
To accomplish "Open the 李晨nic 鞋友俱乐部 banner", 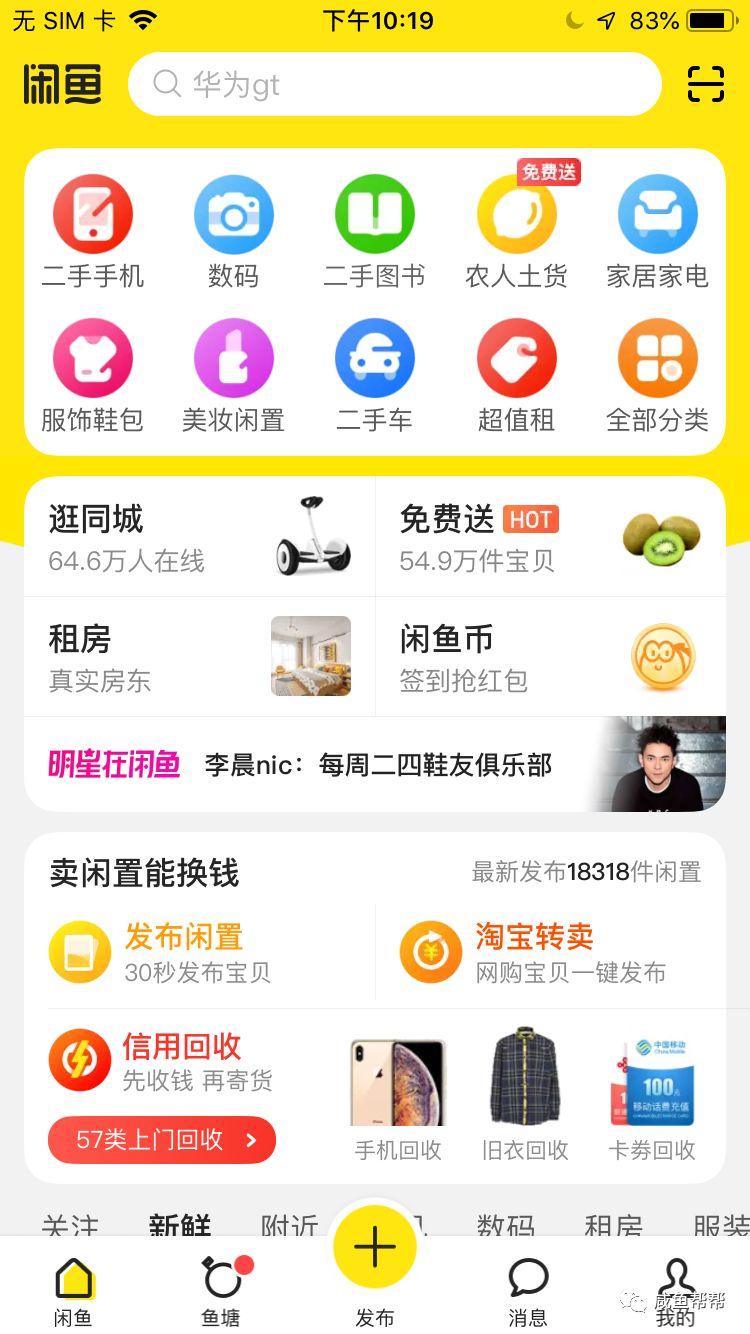I will pos(375,763).
